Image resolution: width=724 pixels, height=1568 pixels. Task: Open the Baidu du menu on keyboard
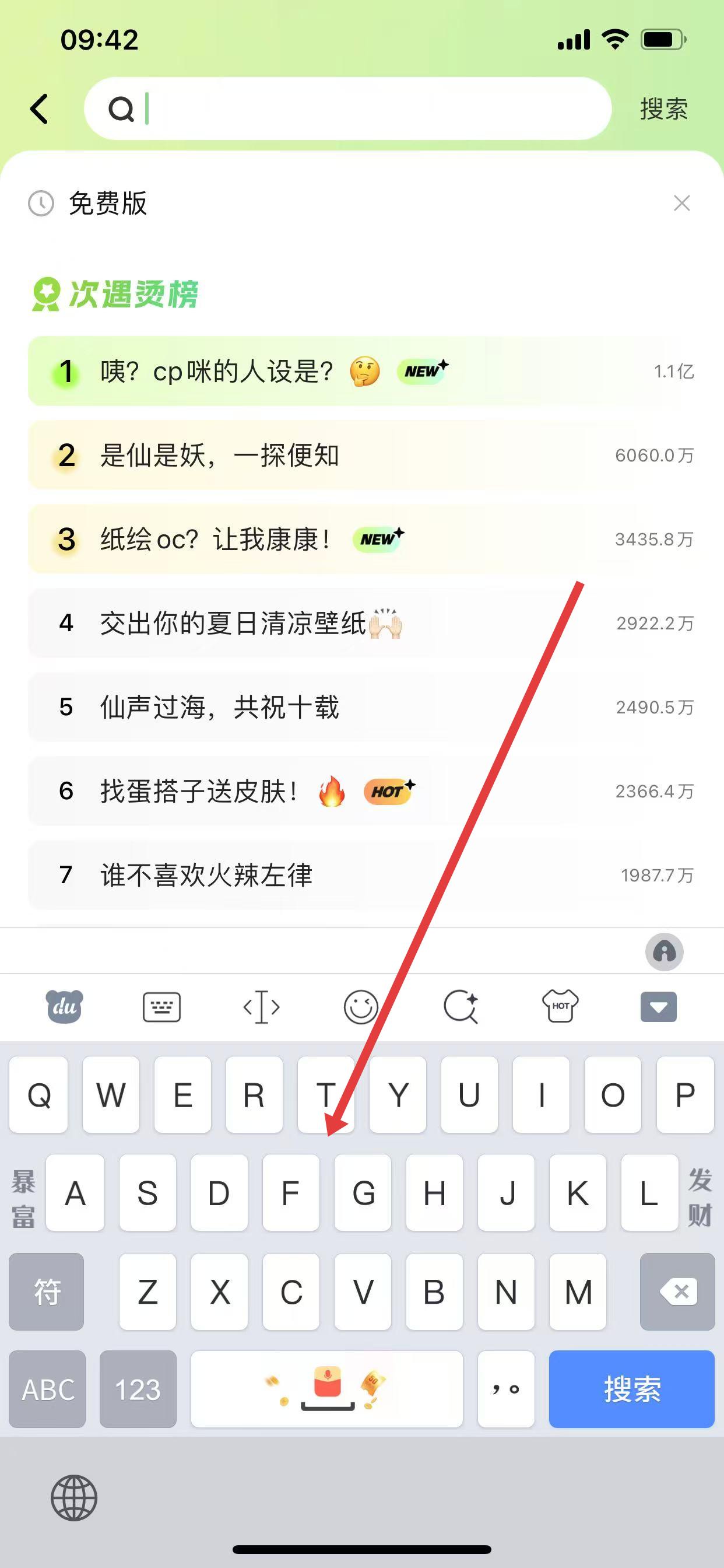pyautogui.click(x=65, y=1007)
